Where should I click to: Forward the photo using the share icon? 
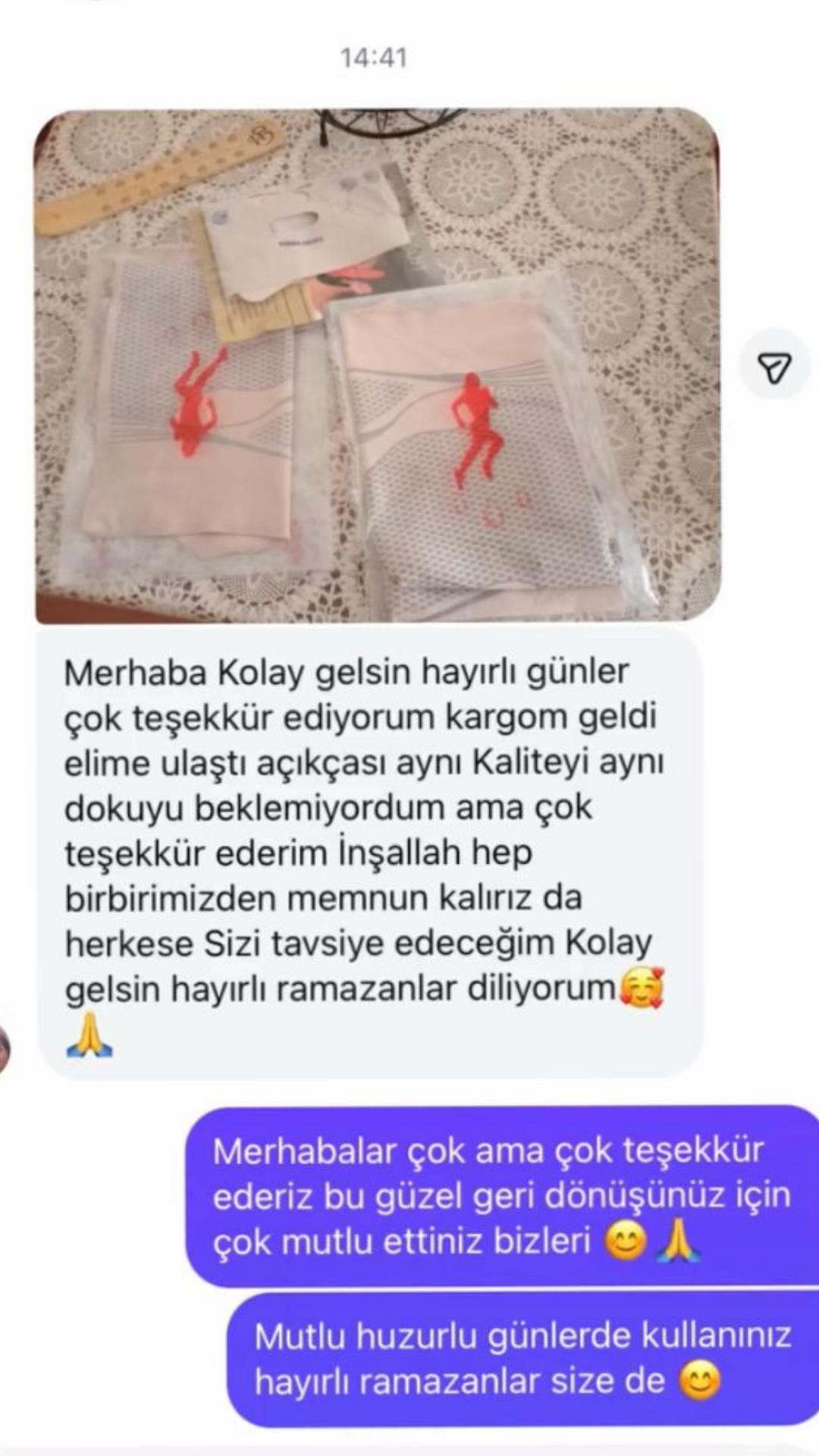(x=774, y=367)
